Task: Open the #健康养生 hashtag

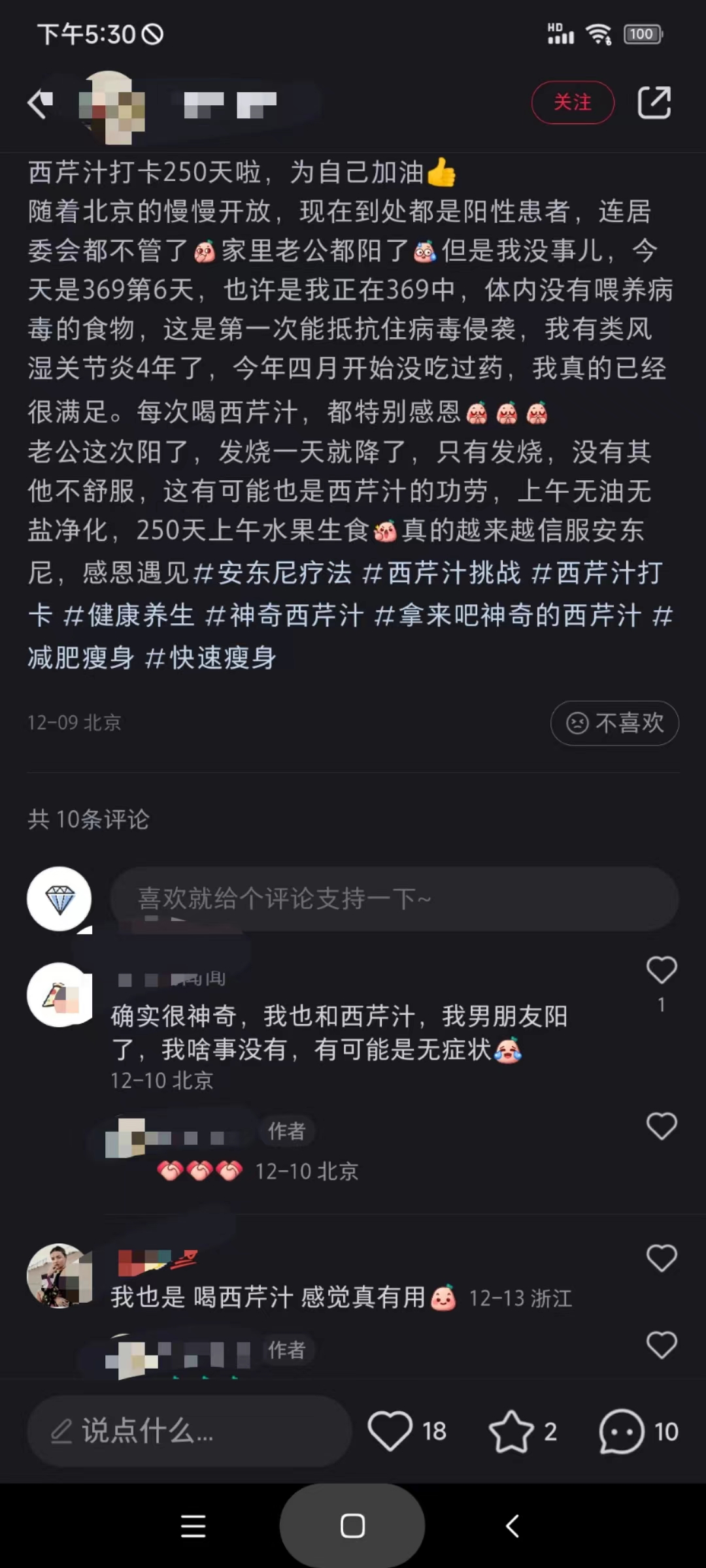Action: (x=129, y=615)
